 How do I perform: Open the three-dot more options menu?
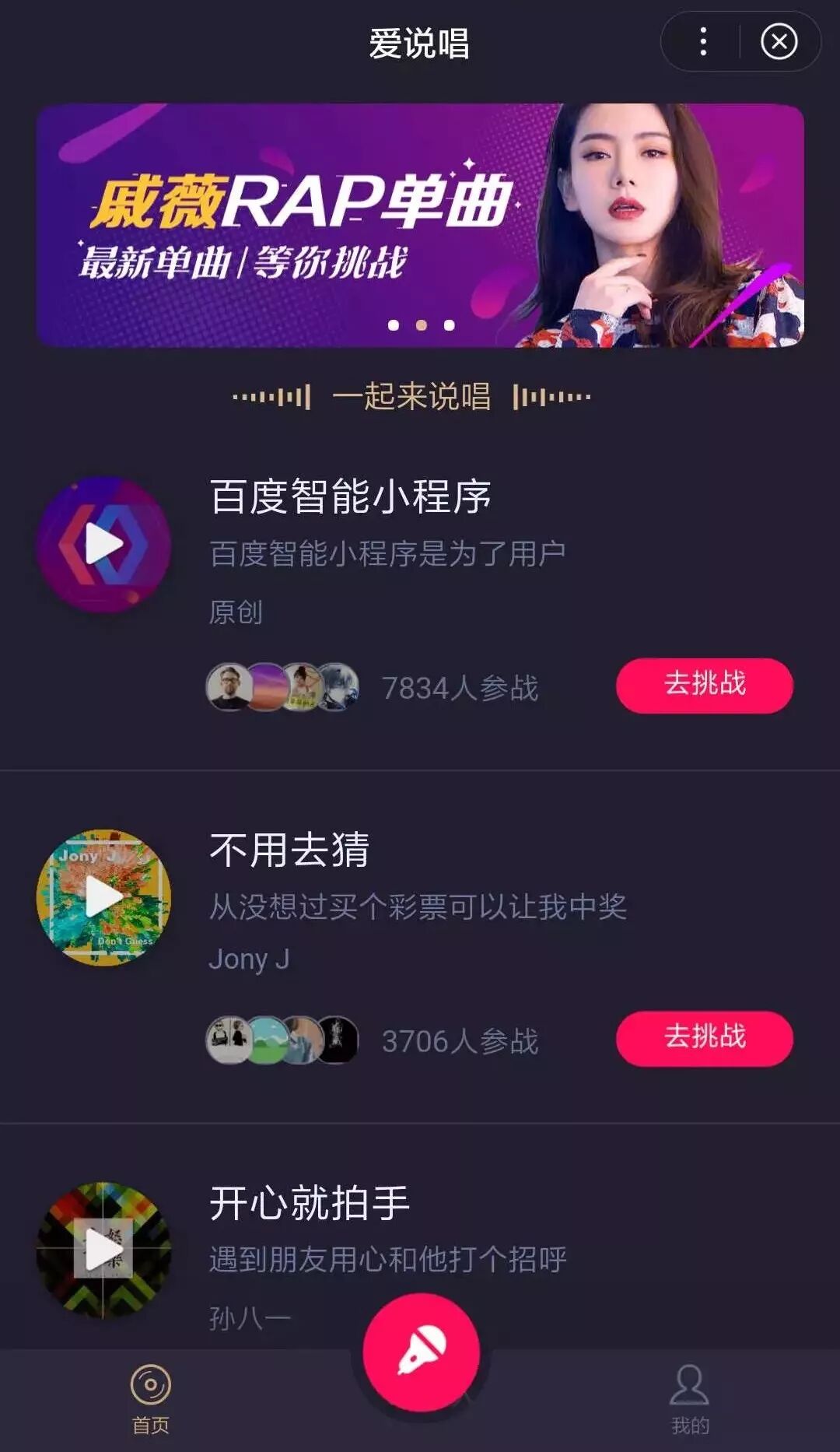click(703, 42)
